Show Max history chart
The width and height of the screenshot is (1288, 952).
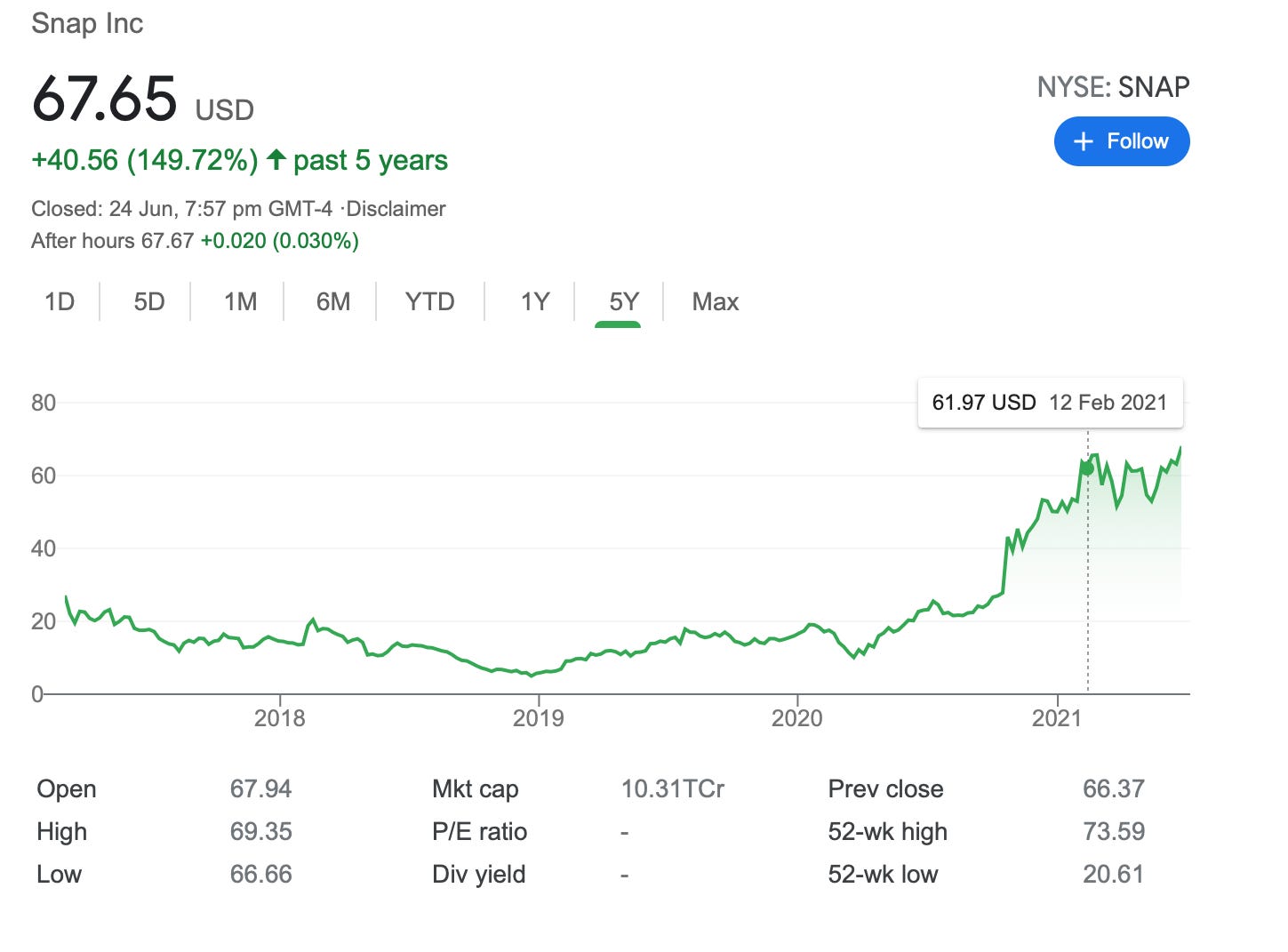(715, 302)
